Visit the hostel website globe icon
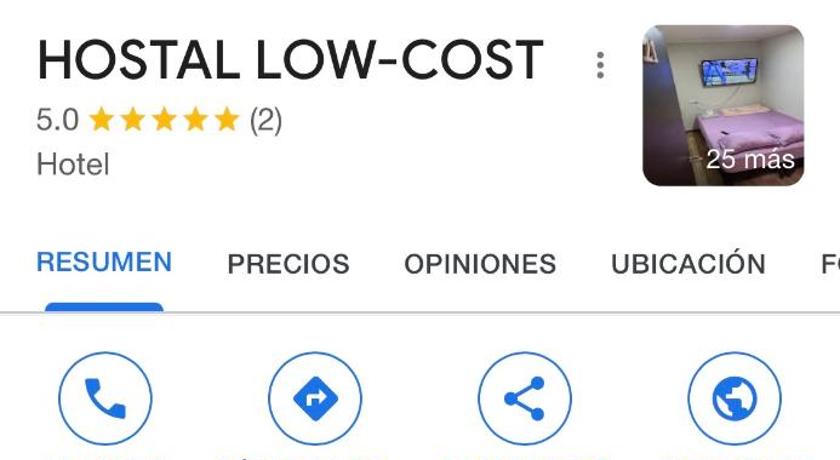Screen dimensions: 840x460 coord(735,399)
